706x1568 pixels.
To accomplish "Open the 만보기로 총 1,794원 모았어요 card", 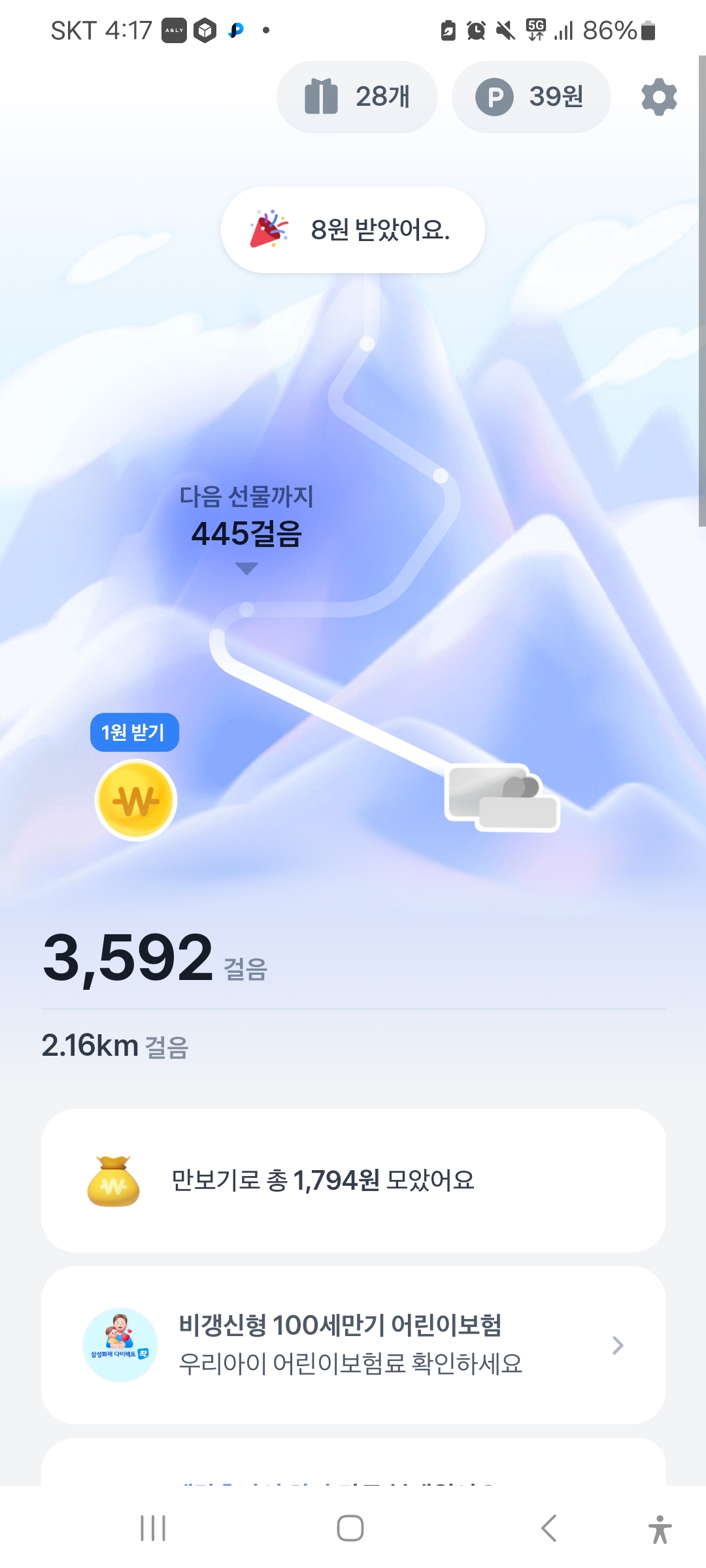I will point(353,1180).
